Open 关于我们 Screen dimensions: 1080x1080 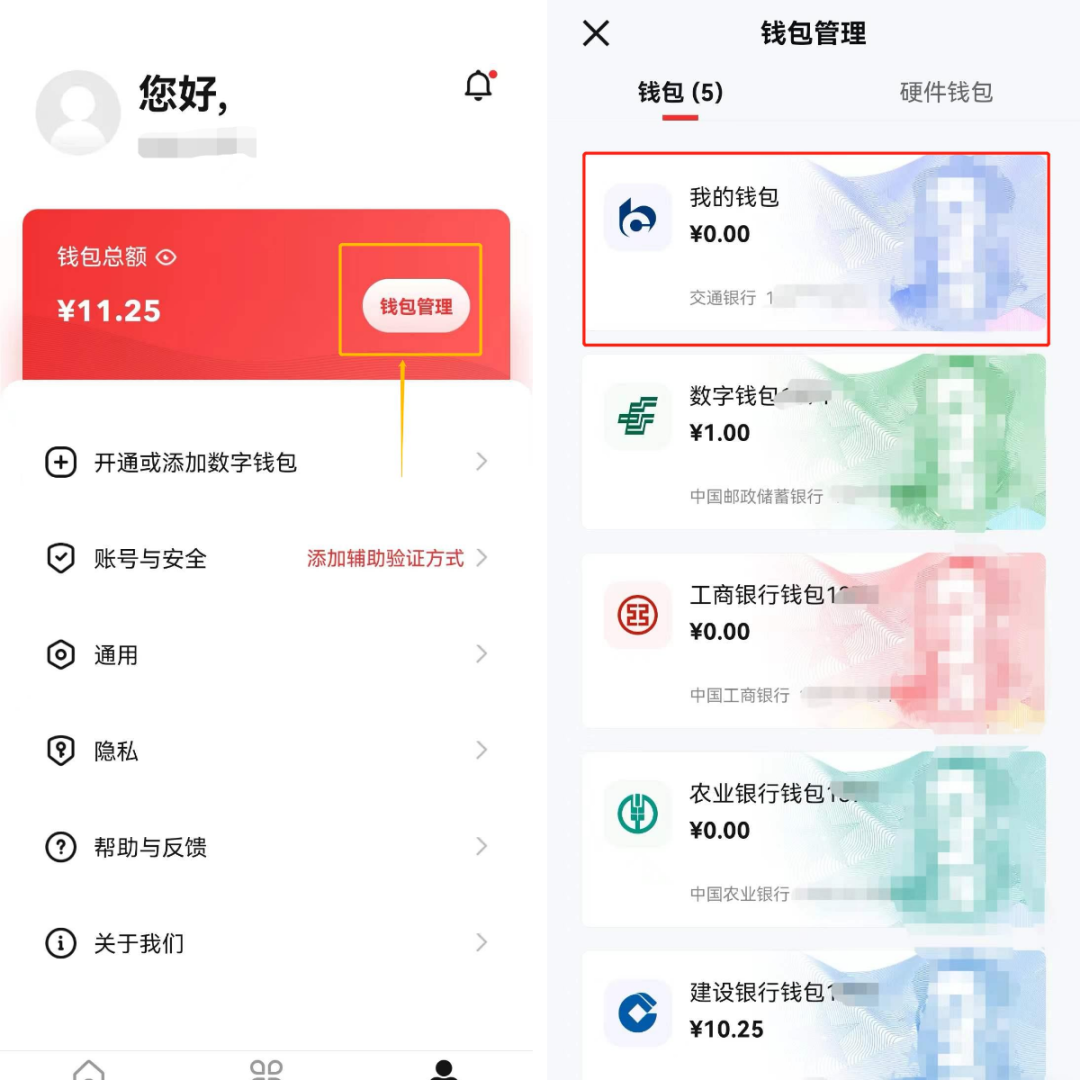[266, 944]
